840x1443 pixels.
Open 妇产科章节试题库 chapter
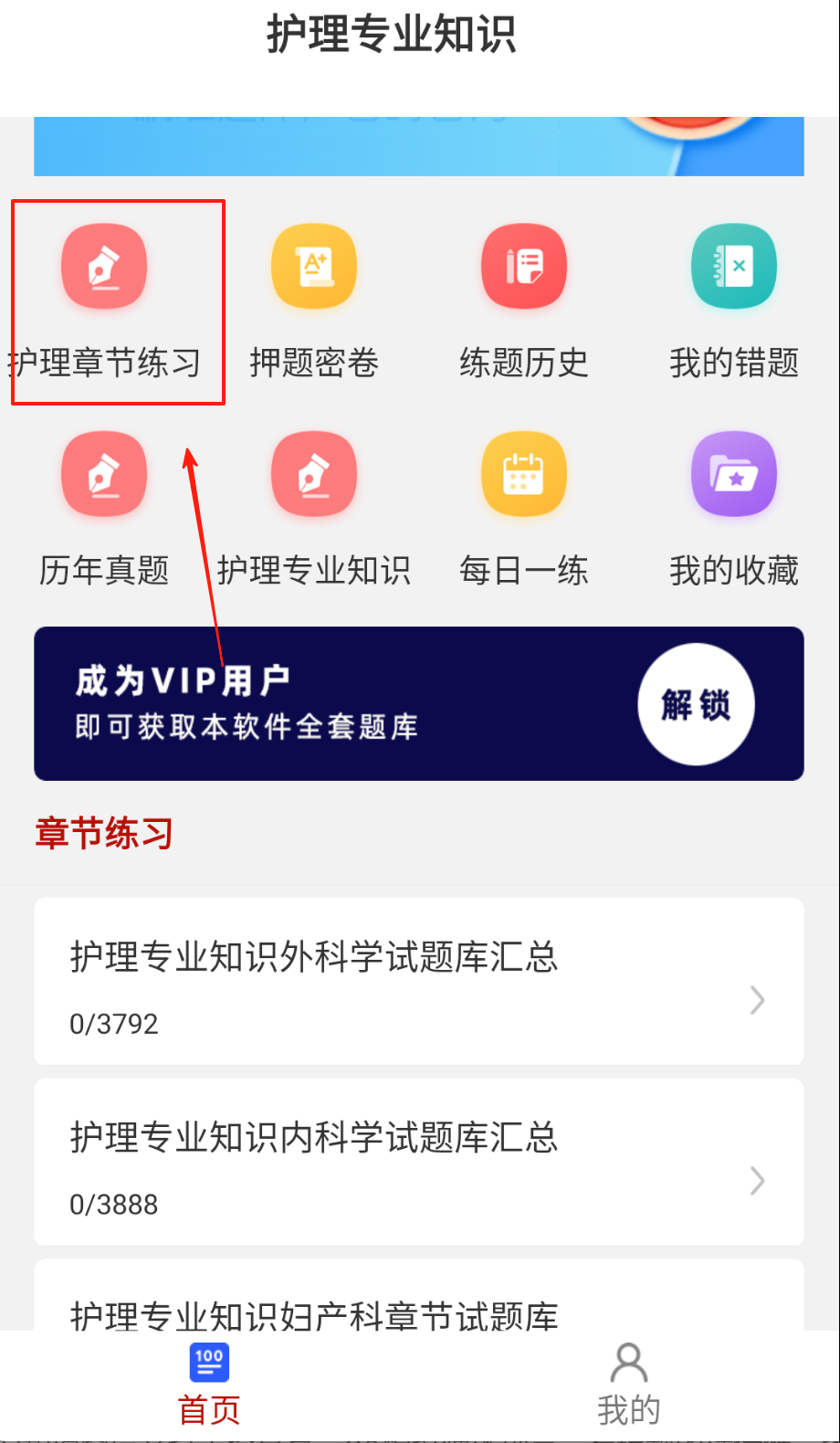point(418,1306)
